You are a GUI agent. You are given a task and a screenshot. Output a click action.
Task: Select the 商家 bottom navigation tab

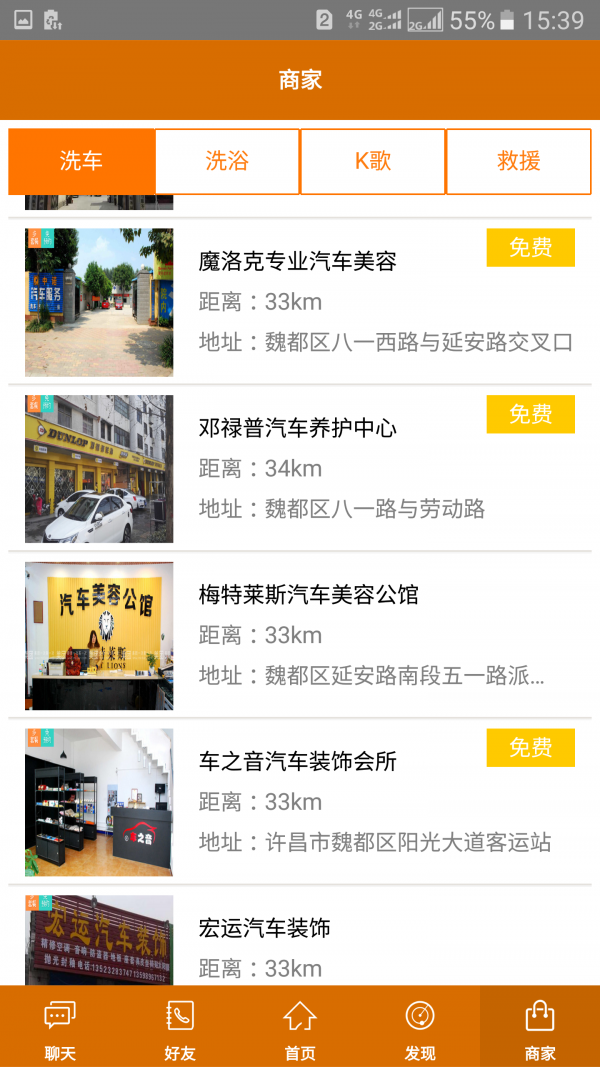coord(540,1028)
